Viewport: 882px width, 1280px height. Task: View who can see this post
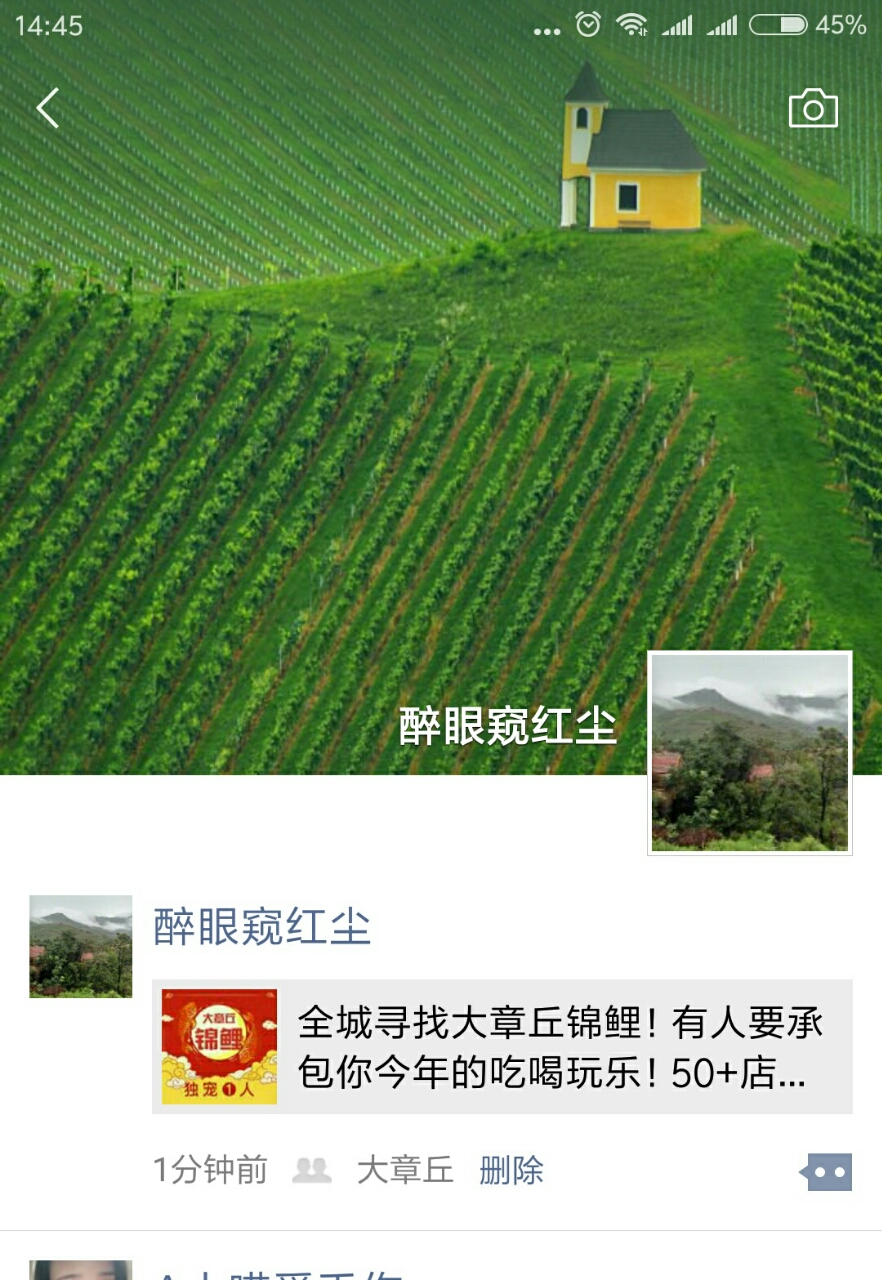[312, 1170]
